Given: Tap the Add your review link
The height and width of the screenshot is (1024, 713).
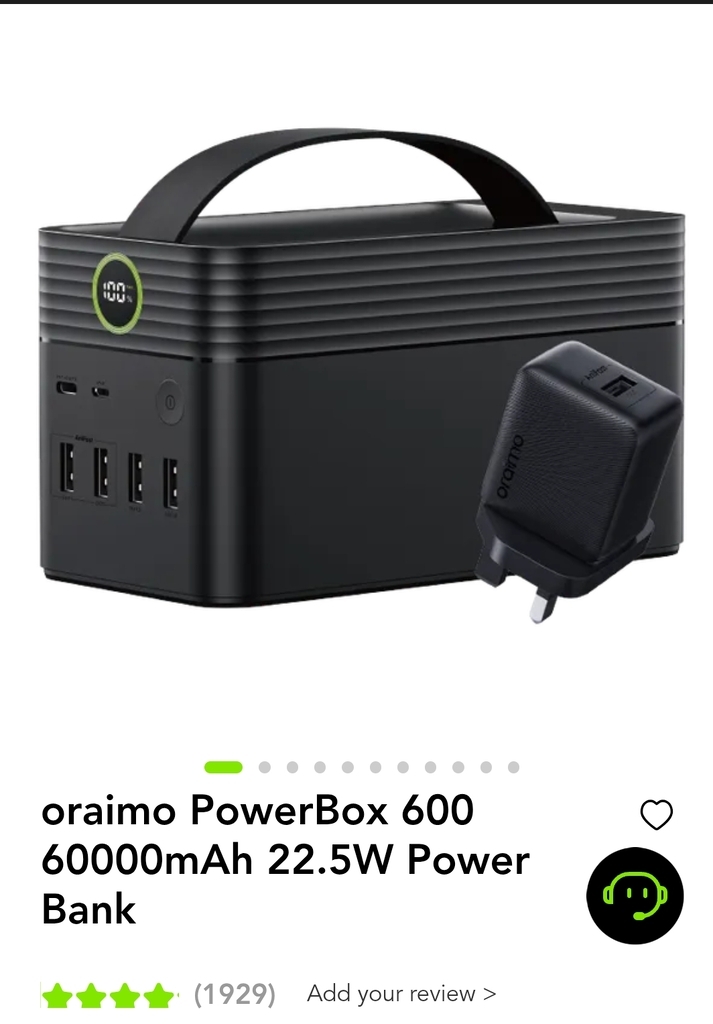Looking at the screenshot, I should pyautogui.click(x=401, y=994).
